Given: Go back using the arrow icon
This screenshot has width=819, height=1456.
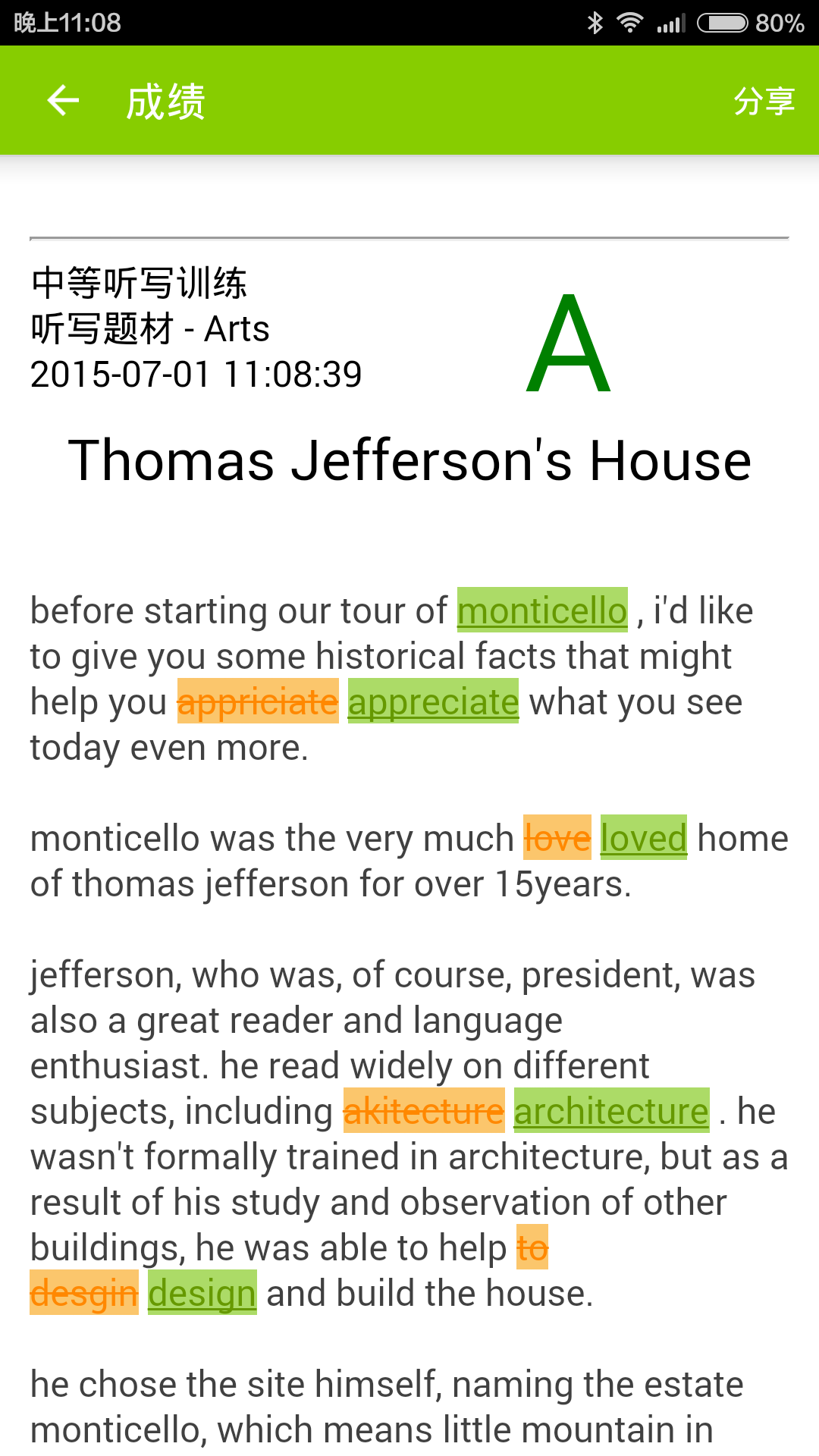Looking at the screenshot, I should tap(63, 100).
